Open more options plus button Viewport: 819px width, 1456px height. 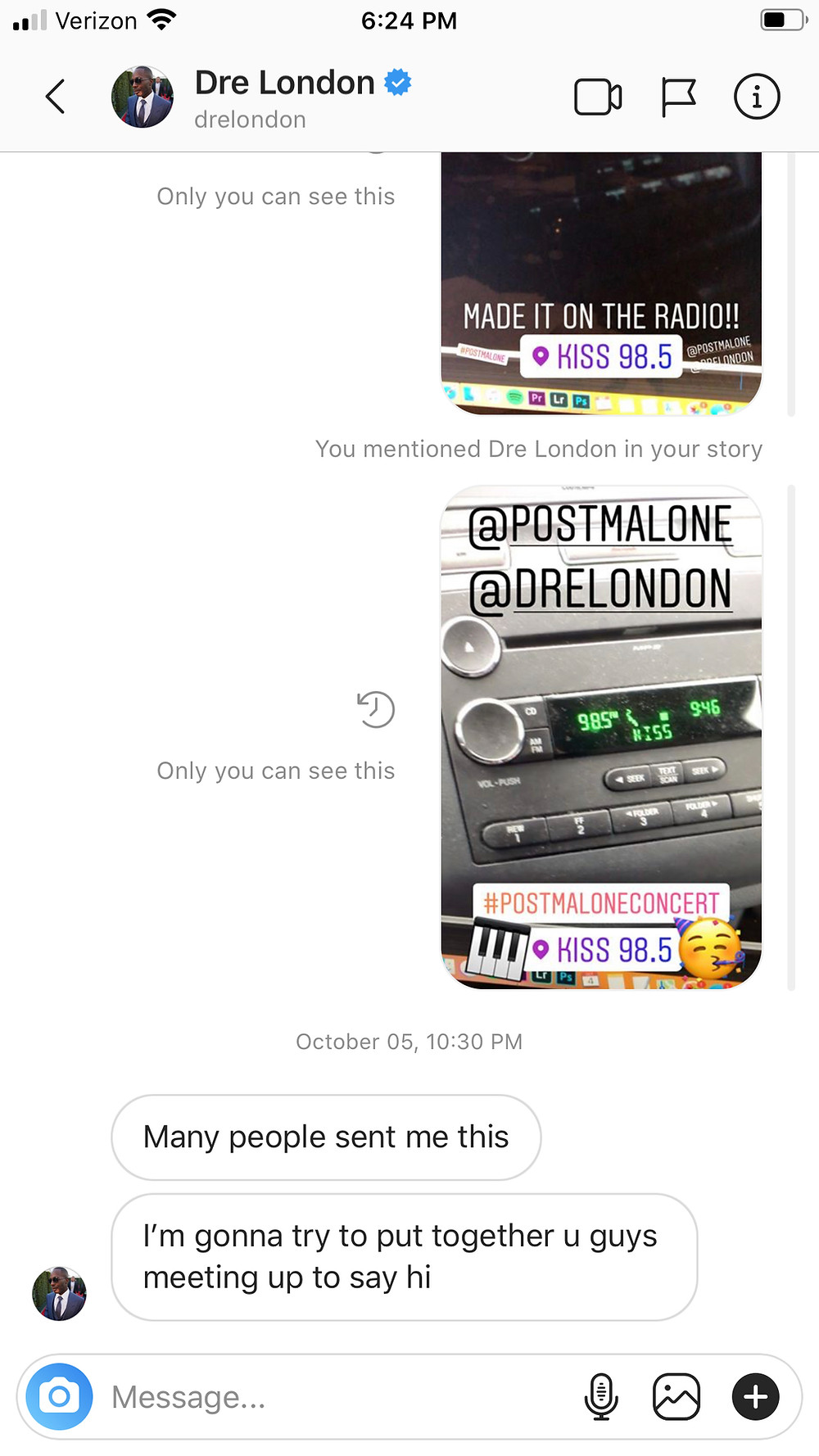(755, 1396)
